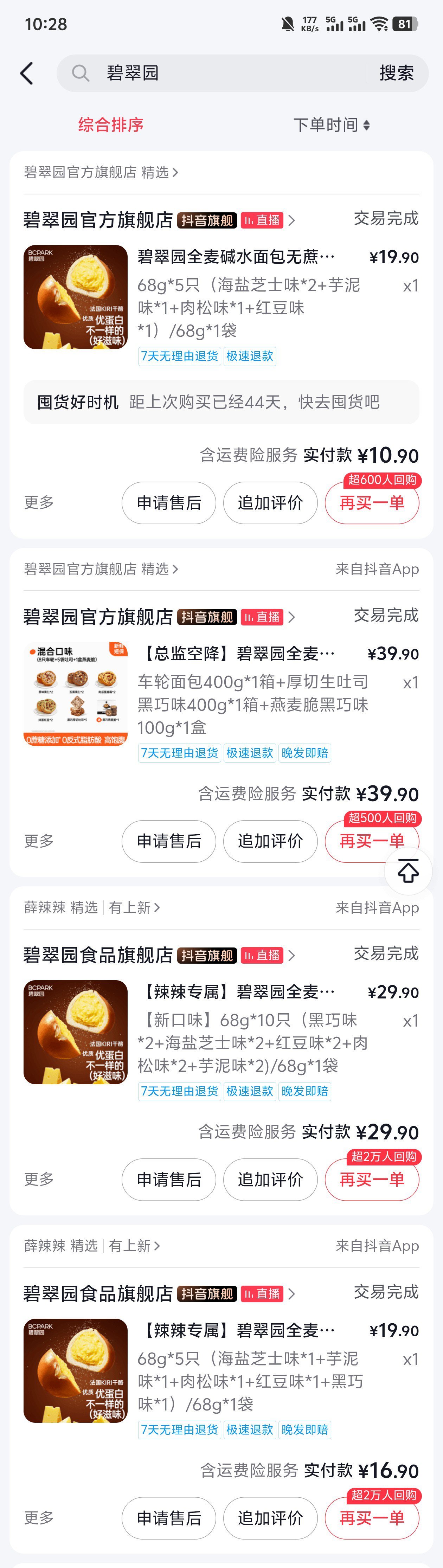This screenshot has height=1568, width=443.
Task: Rebuy the order with 超600人回购 badge
Action: (x=372, y=503)
